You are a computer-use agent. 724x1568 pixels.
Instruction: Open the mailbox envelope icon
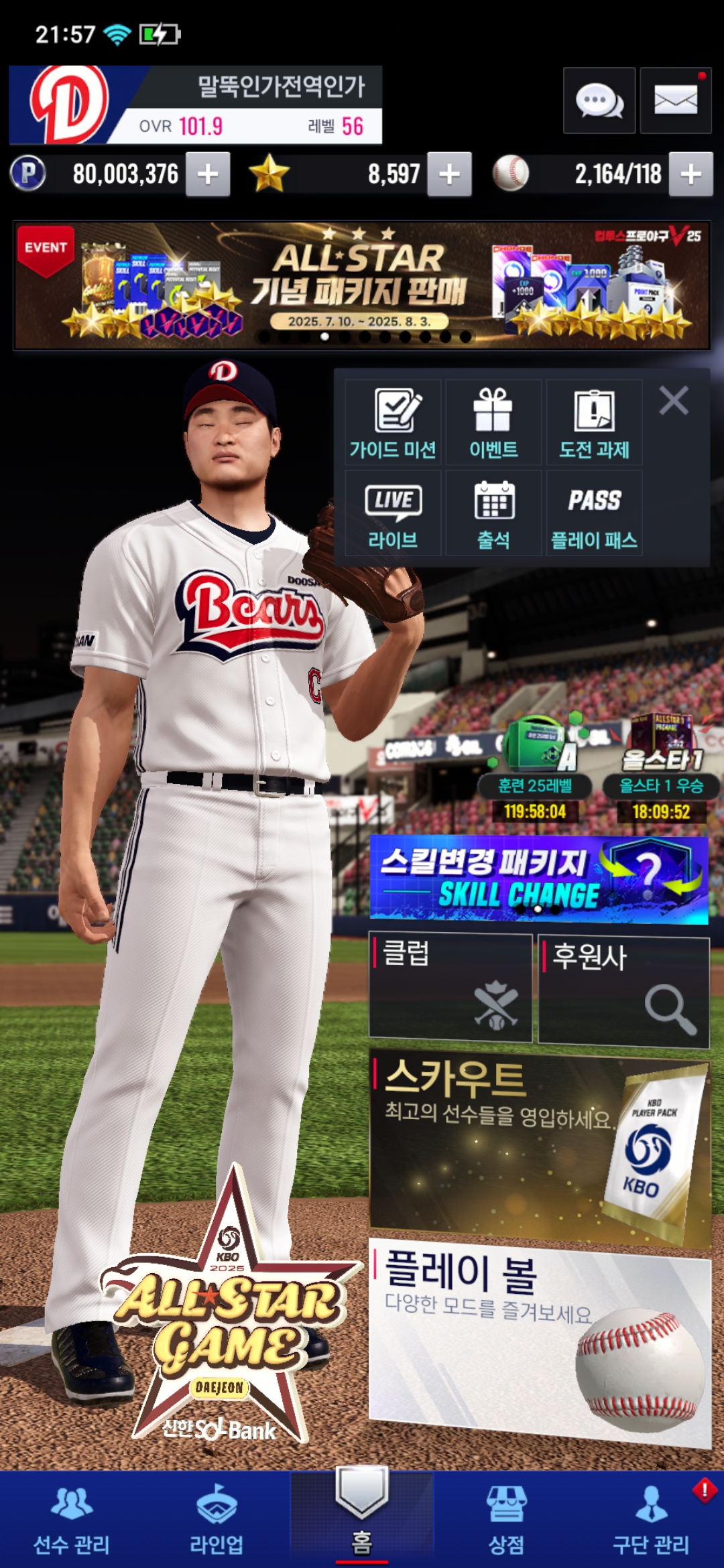(675, 101)
